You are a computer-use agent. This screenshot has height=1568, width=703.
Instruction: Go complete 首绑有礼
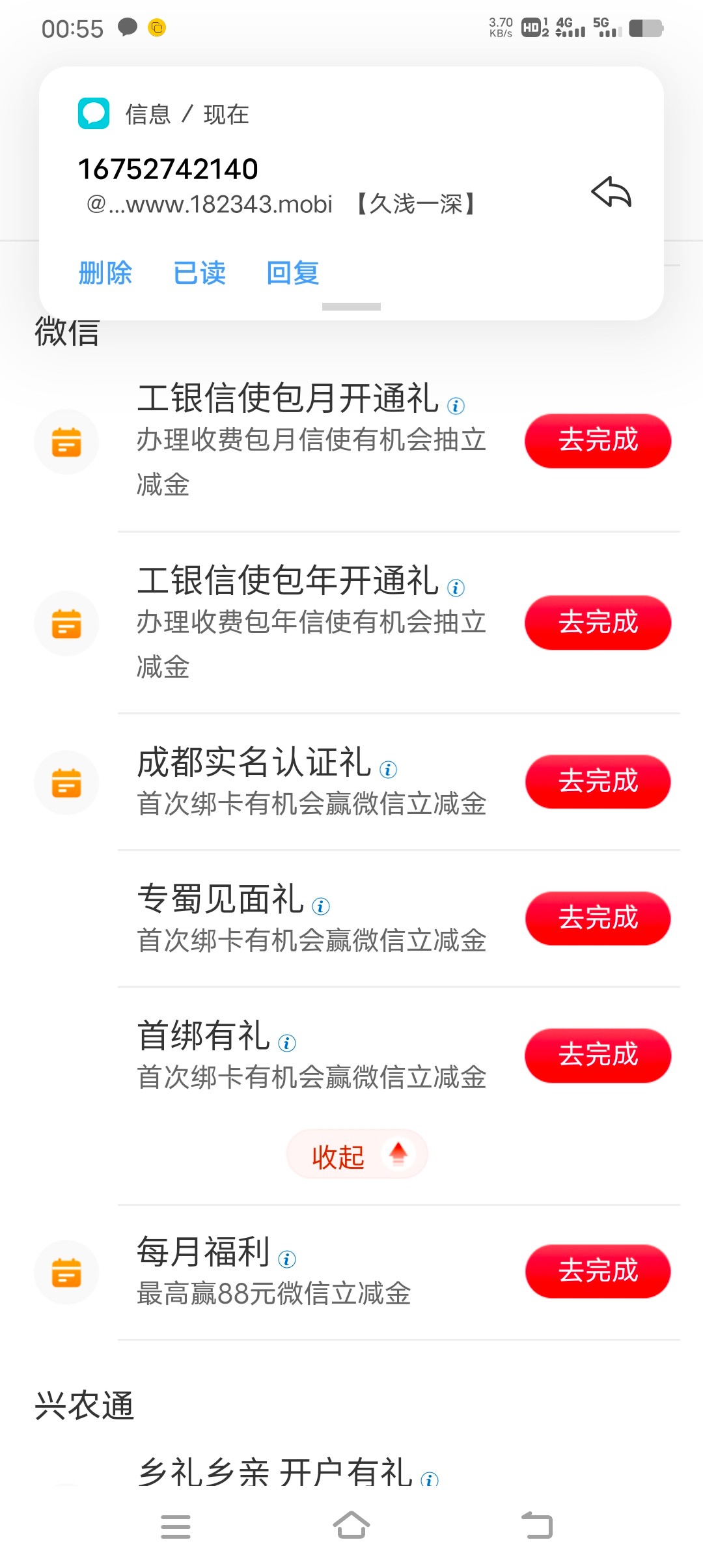(x=598, y=1055)
